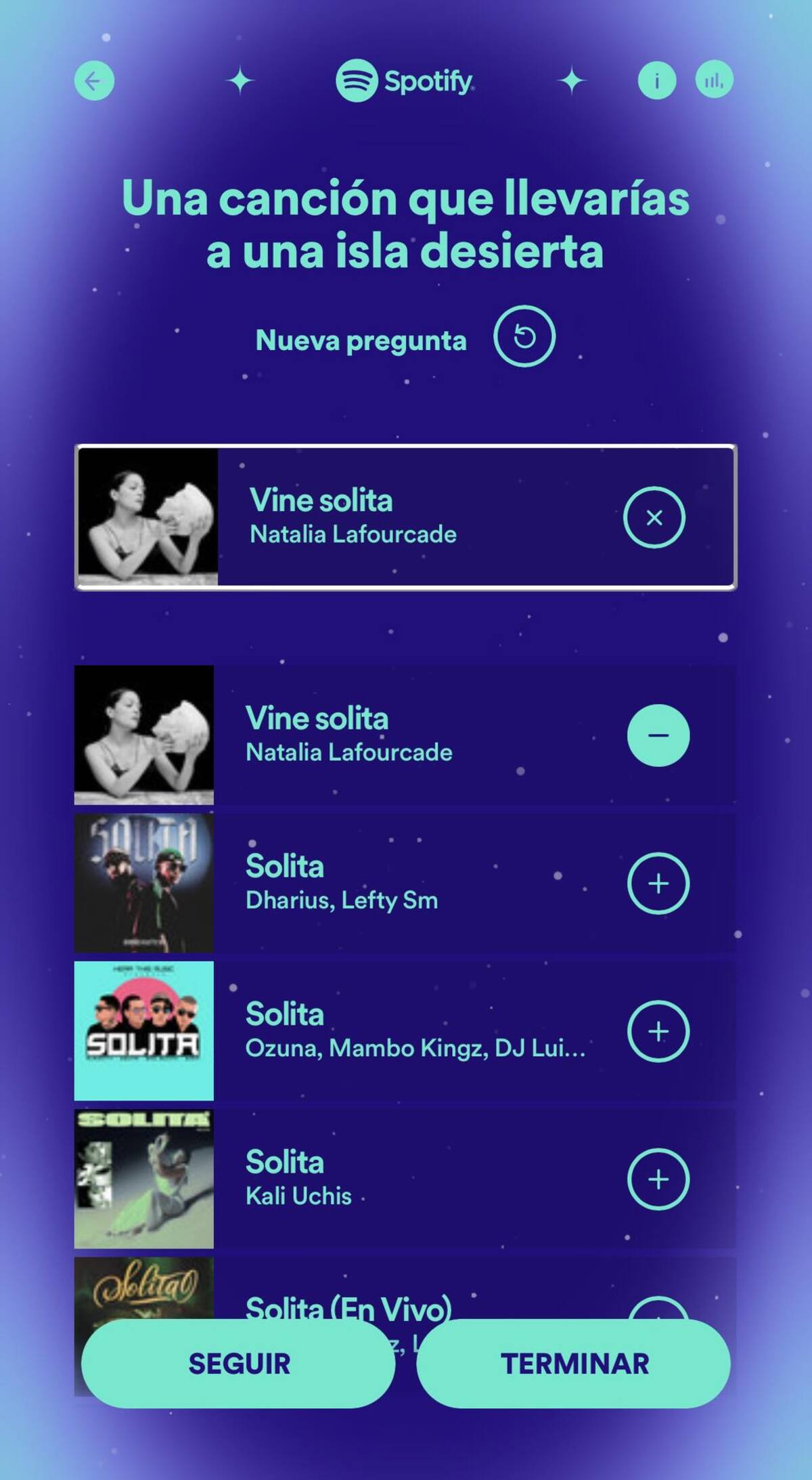Add Solita by Kali Uchis
This screenshot has width=812, height=1480.
tap(658, 1179)
